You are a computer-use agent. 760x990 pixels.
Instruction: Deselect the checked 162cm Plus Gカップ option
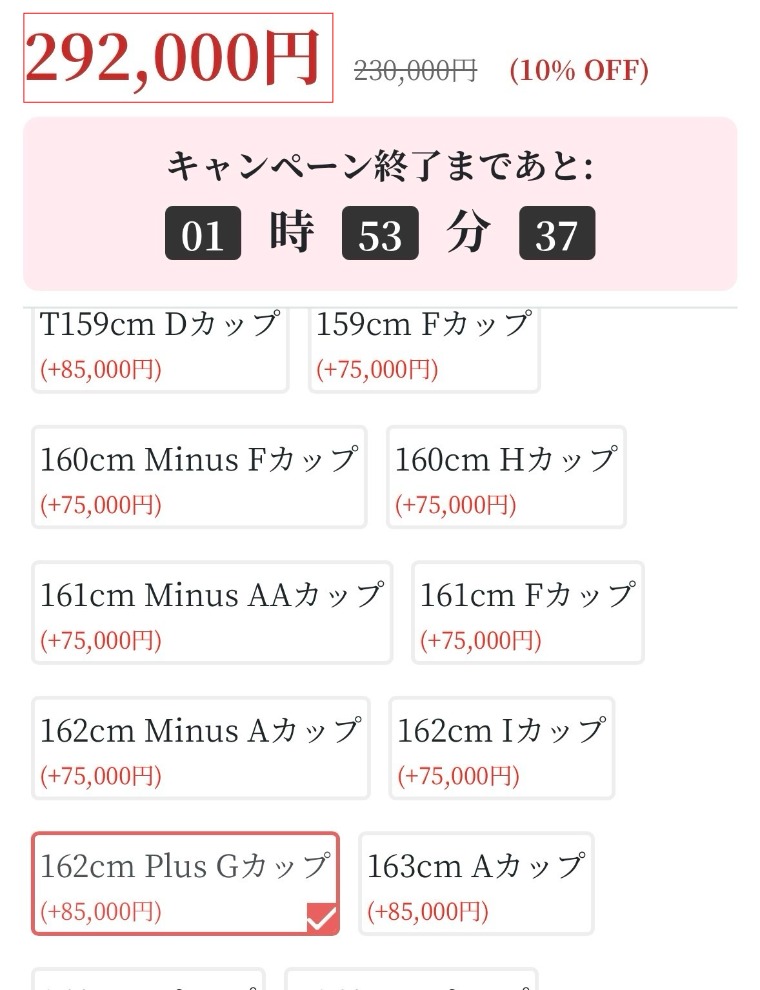185,884
